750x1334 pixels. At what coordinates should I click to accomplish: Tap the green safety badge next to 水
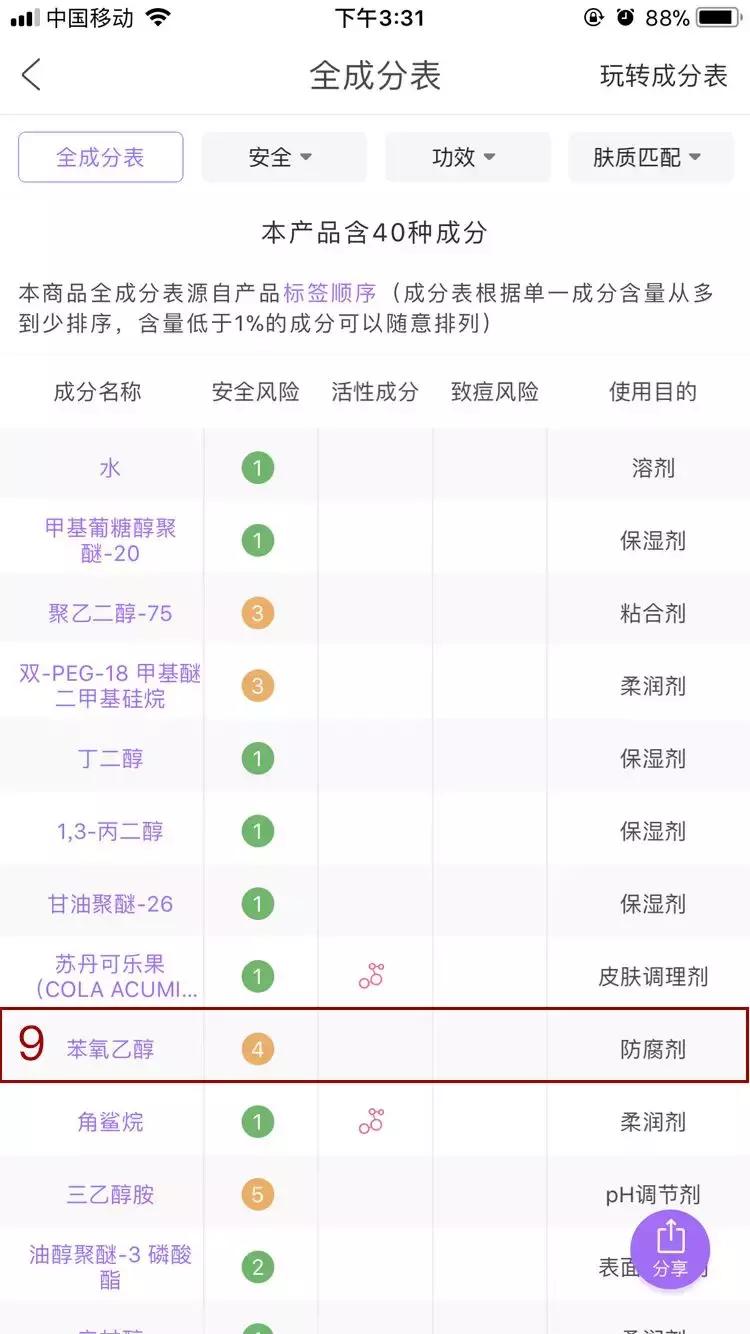click(258, 467)
